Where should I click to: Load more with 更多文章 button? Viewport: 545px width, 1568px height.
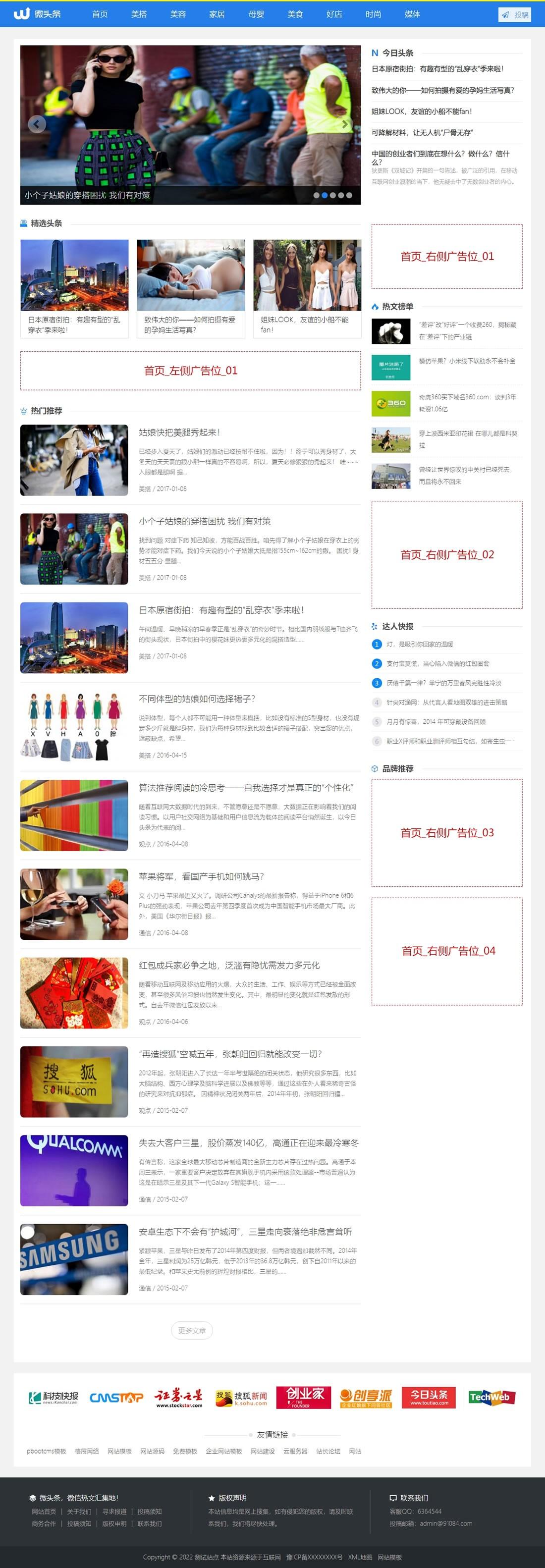click(192, 1331)
